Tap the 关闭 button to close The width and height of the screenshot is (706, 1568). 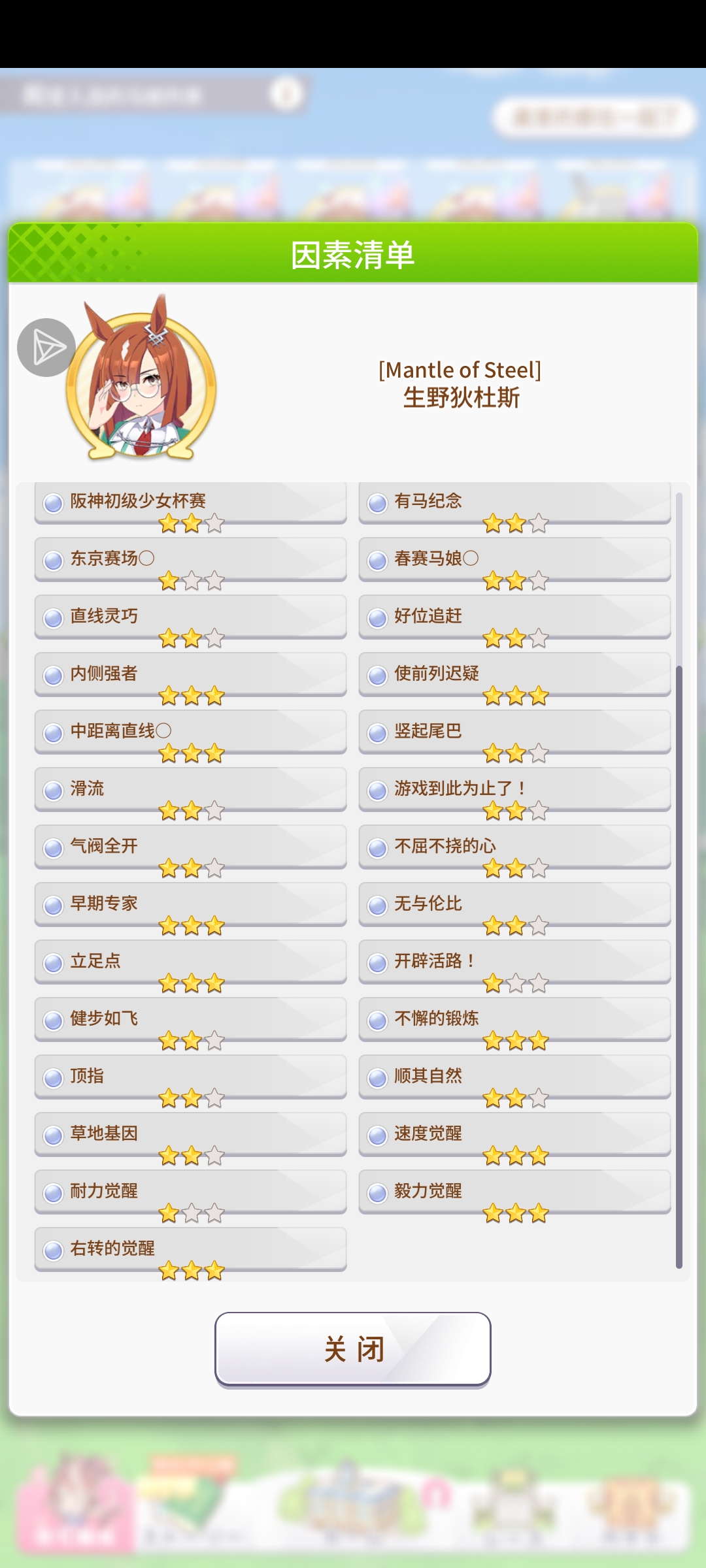tap(353, 1349)
